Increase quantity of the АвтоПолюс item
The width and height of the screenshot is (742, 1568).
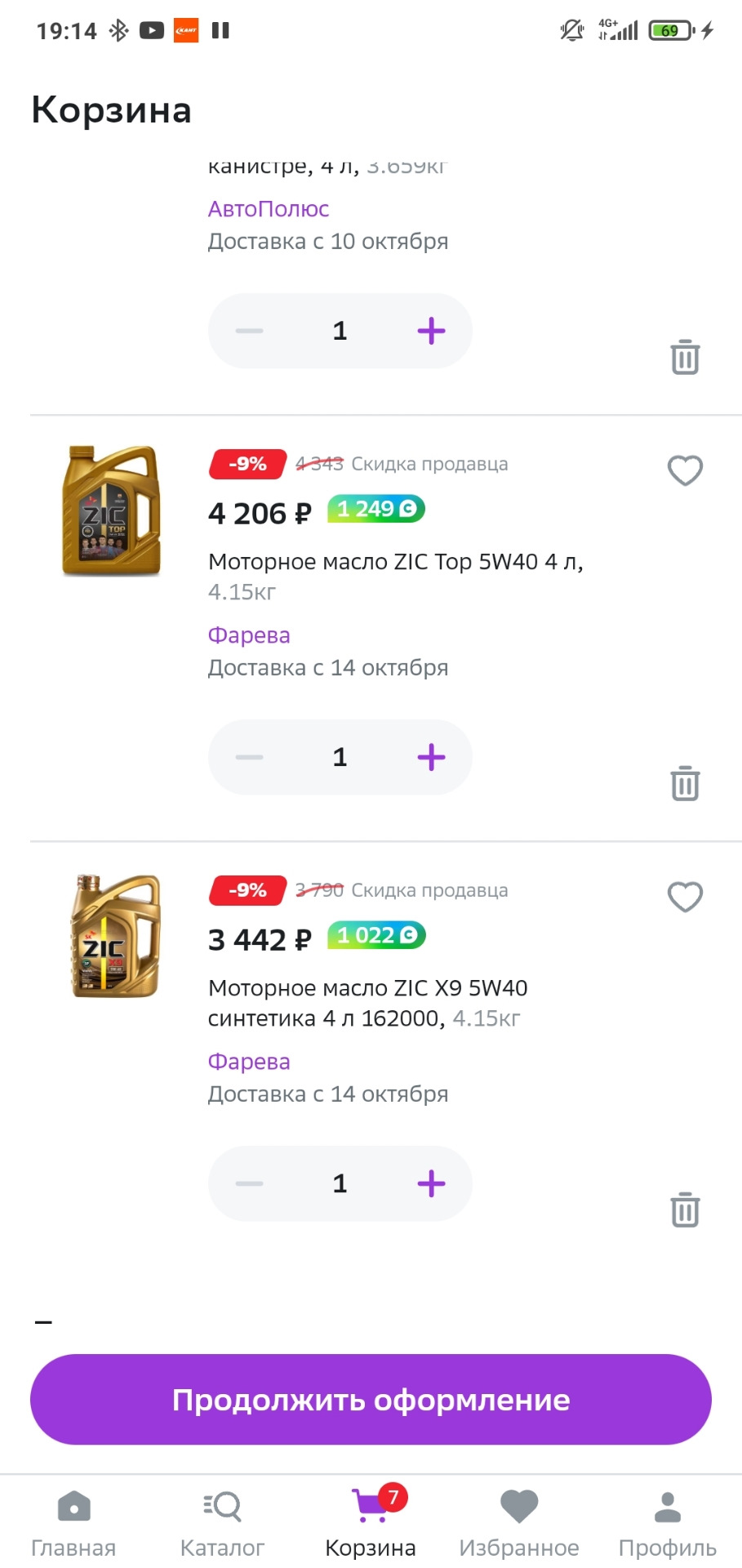click(431, 331)
